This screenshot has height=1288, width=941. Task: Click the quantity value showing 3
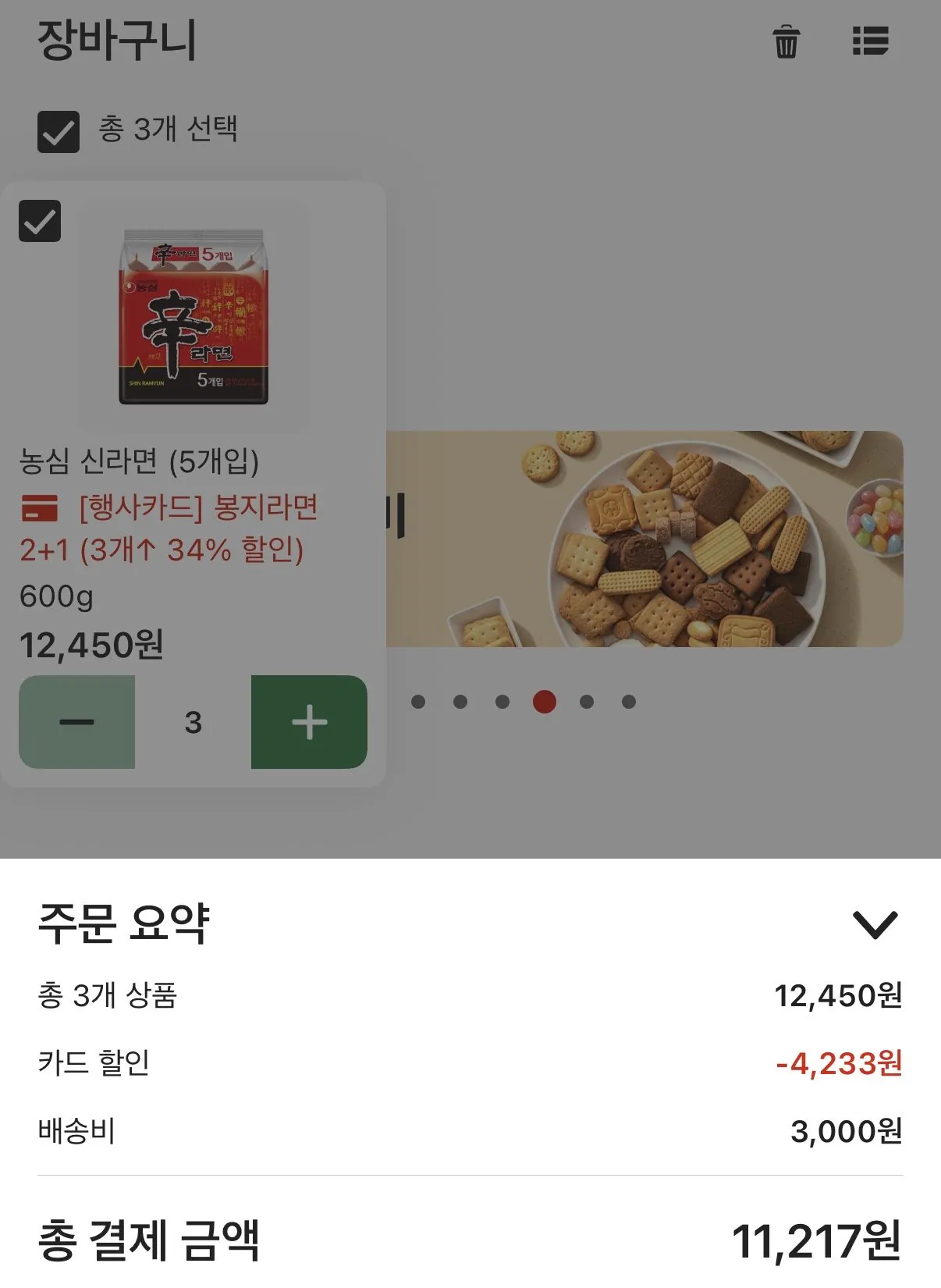pyautogui.click(x=193, y=720)
